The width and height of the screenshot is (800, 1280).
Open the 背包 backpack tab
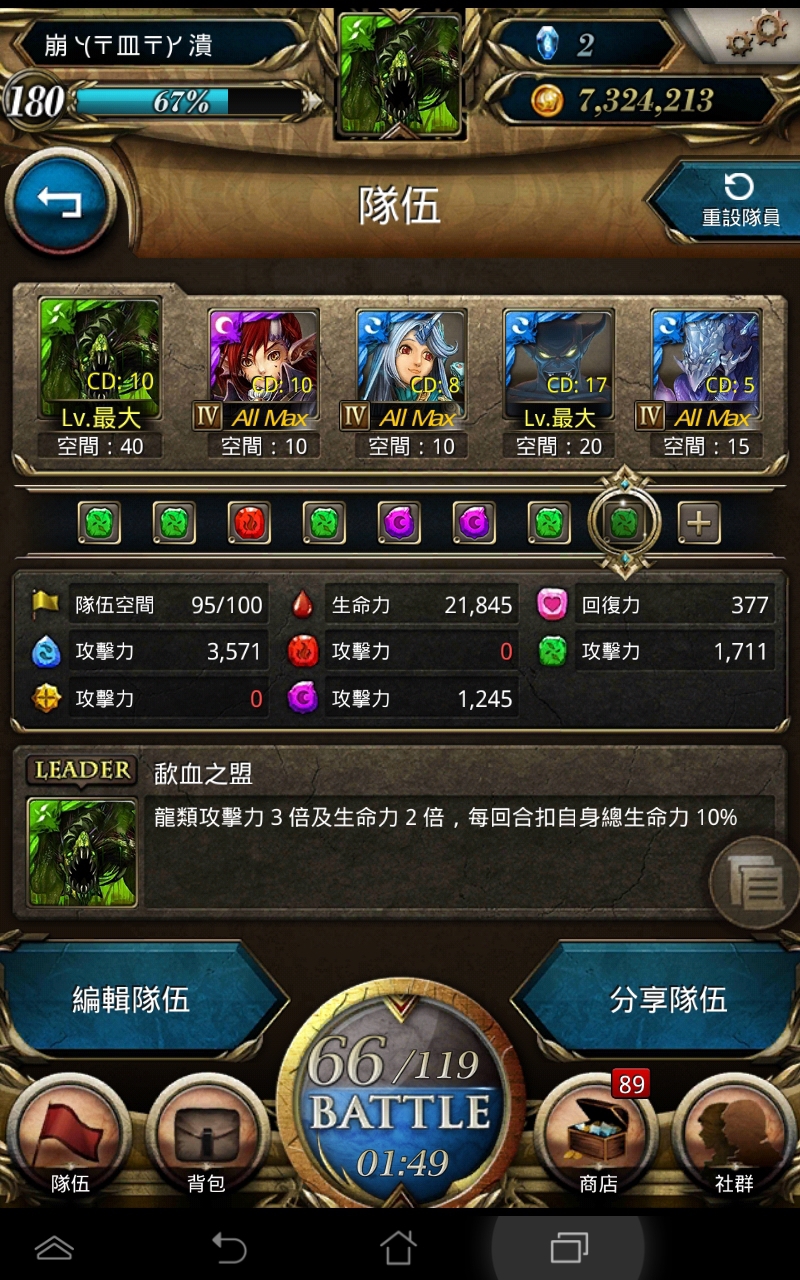[x=206, y=1140]
